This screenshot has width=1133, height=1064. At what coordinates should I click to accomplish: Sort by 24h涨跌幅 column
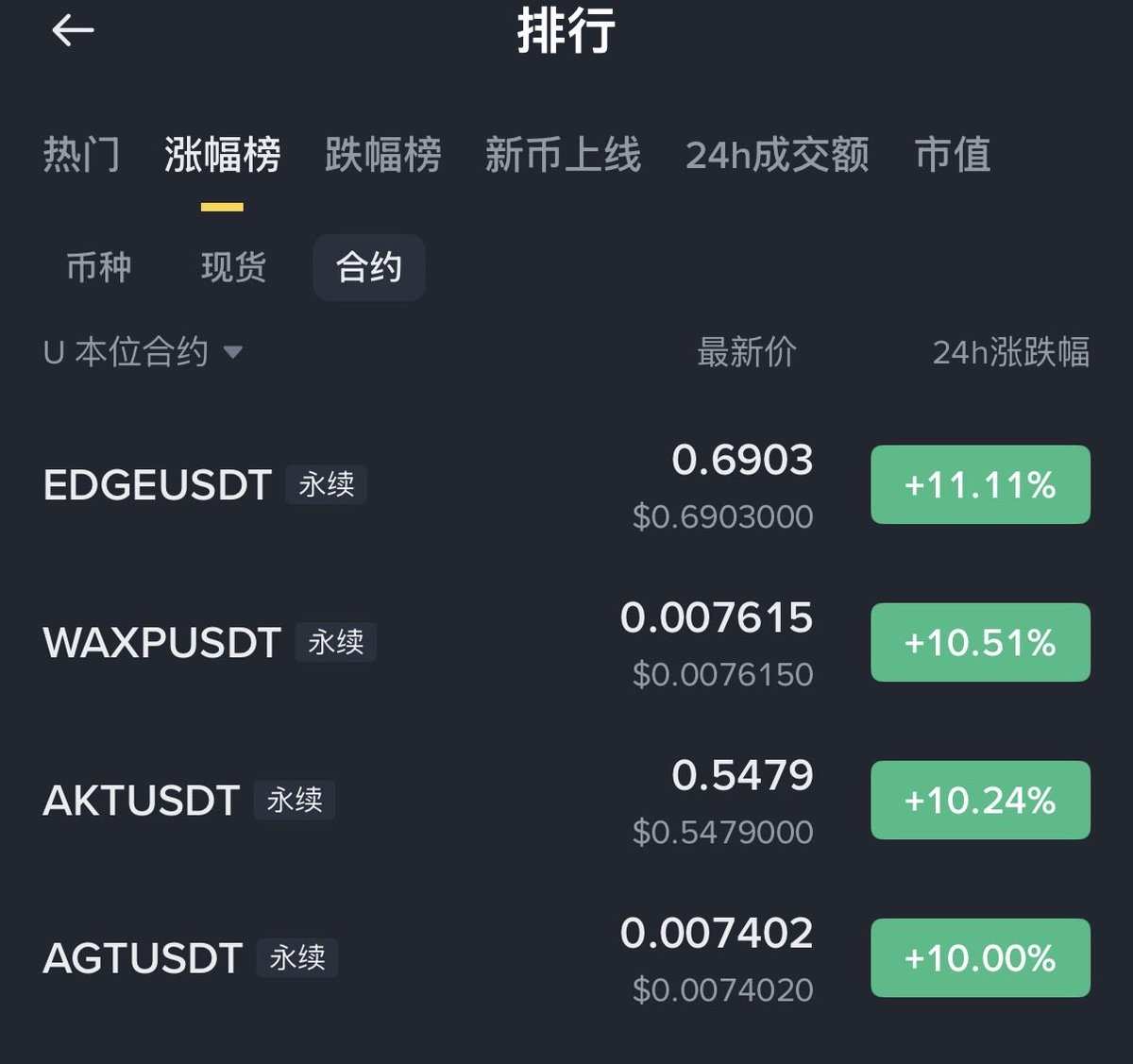1010,352
